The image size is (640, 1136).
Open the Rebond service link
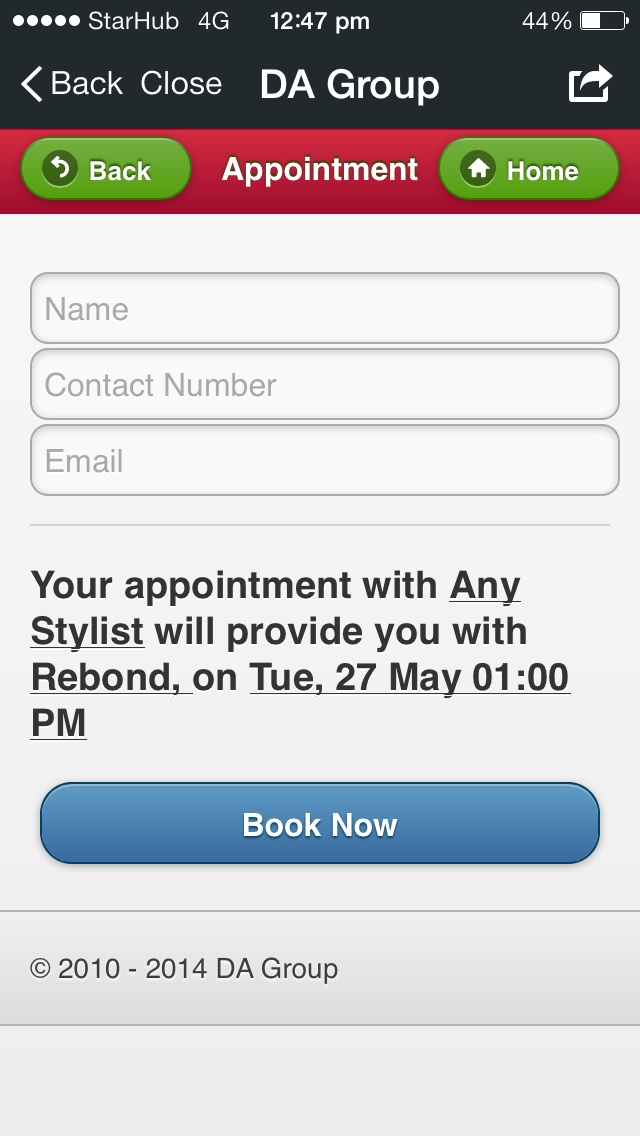click(x=109, y=678)
